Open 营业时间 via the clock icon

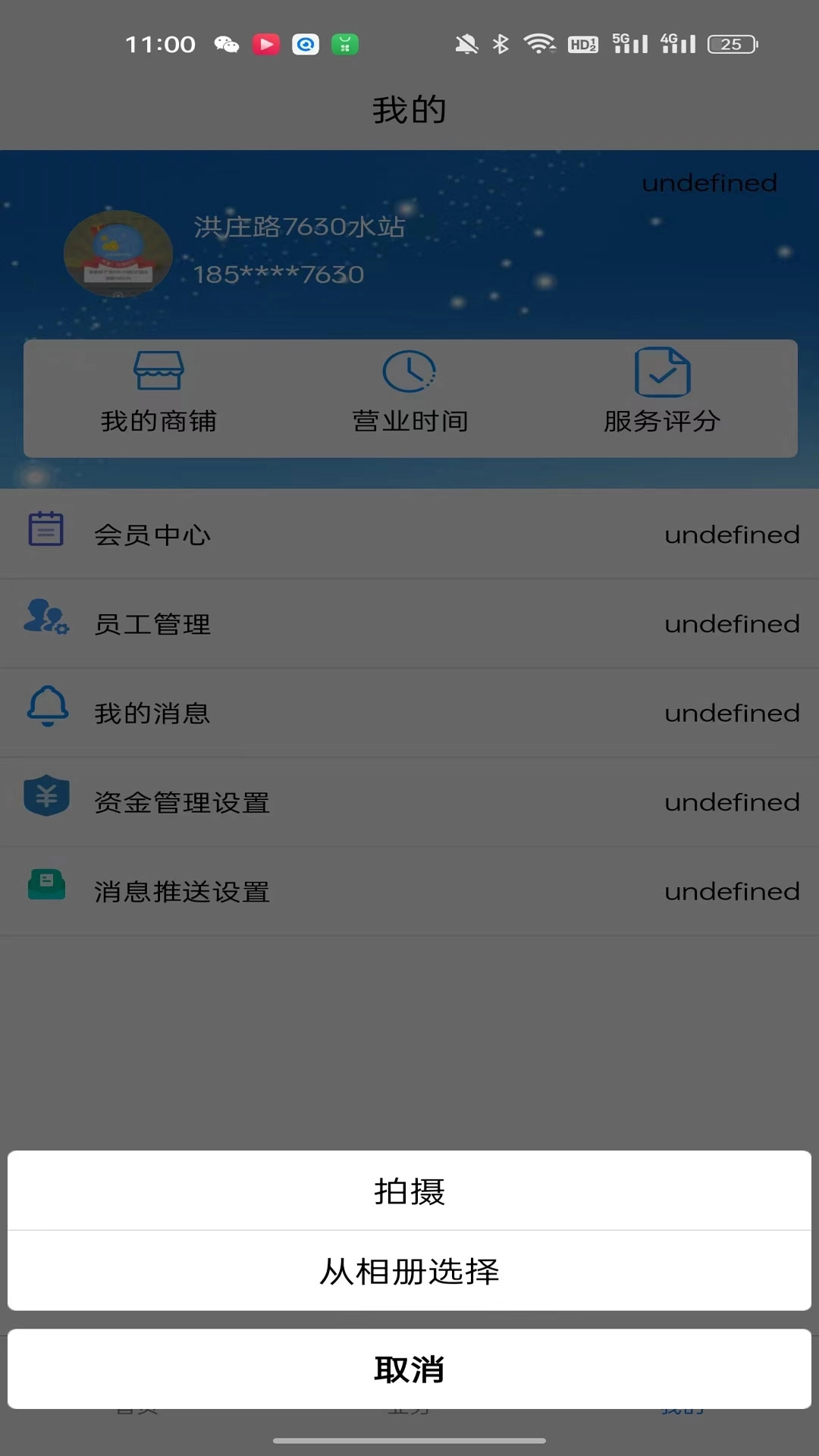407,372
